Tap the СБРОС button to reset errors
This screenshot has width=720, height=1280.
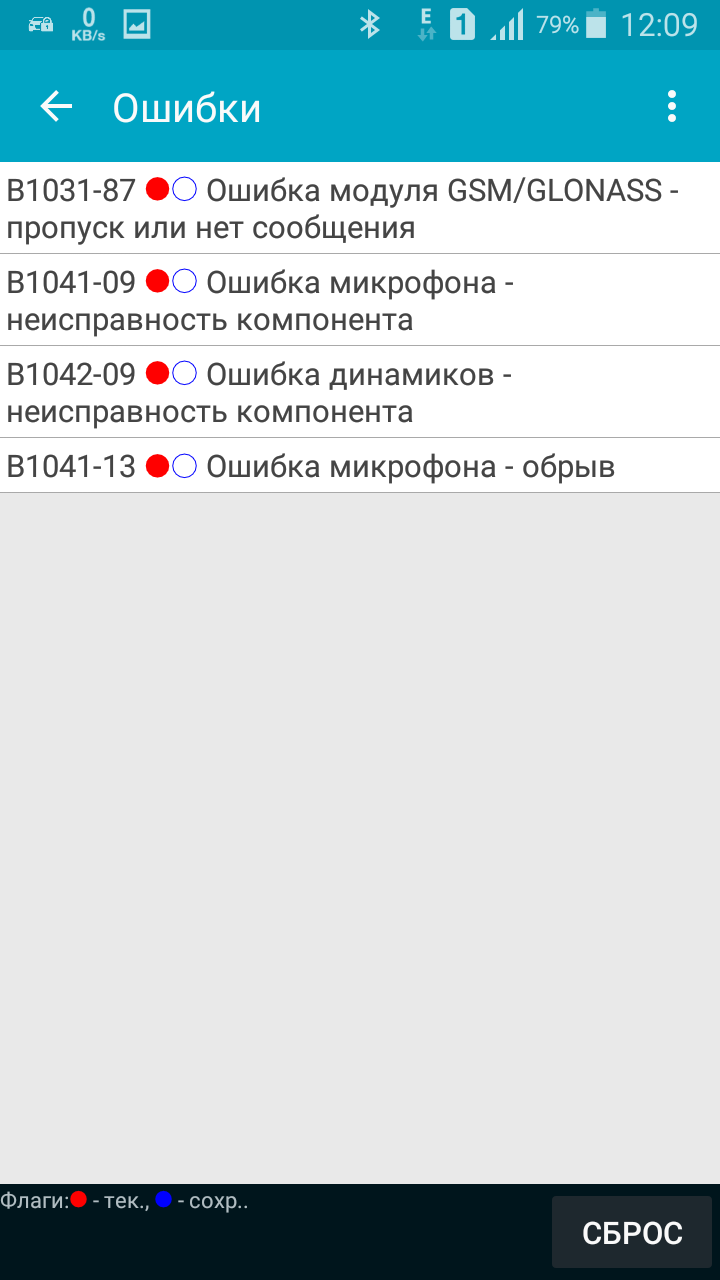(x=632, y=1232)
